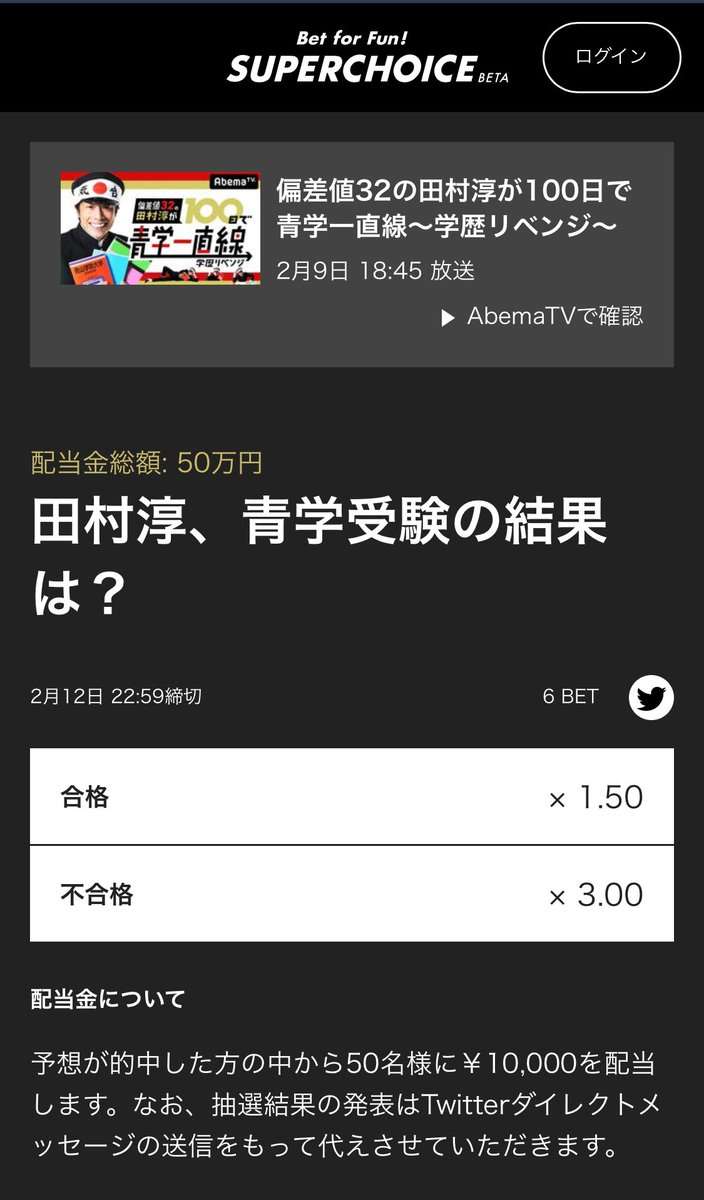Select the 合格 option at × 1.50
This screenshot has height=1200, width=704.
click(351, 797)
